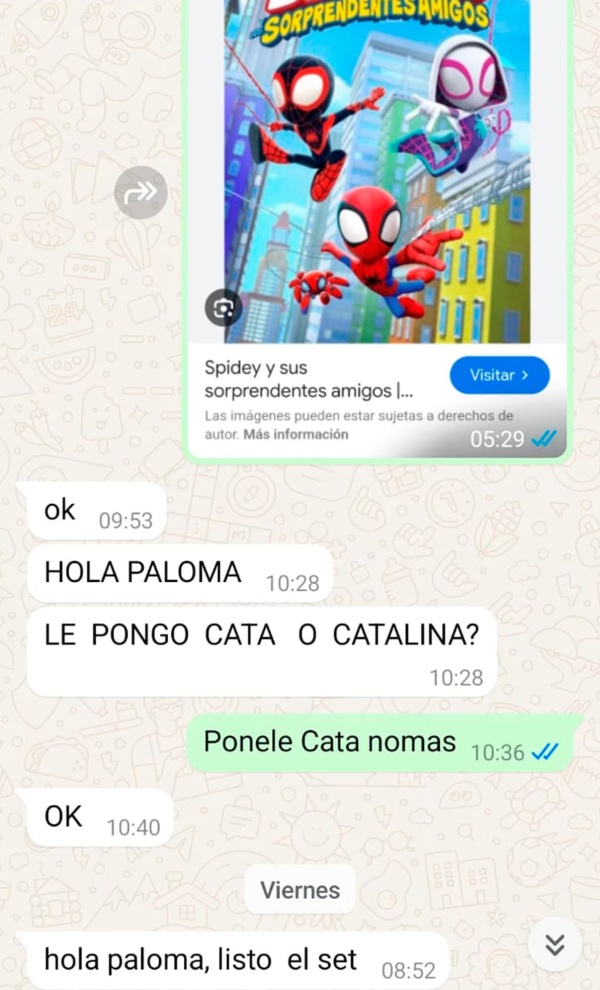Forward the Spidey image message
The width and height of the screenshot is (600, 990).
(140, 193)
